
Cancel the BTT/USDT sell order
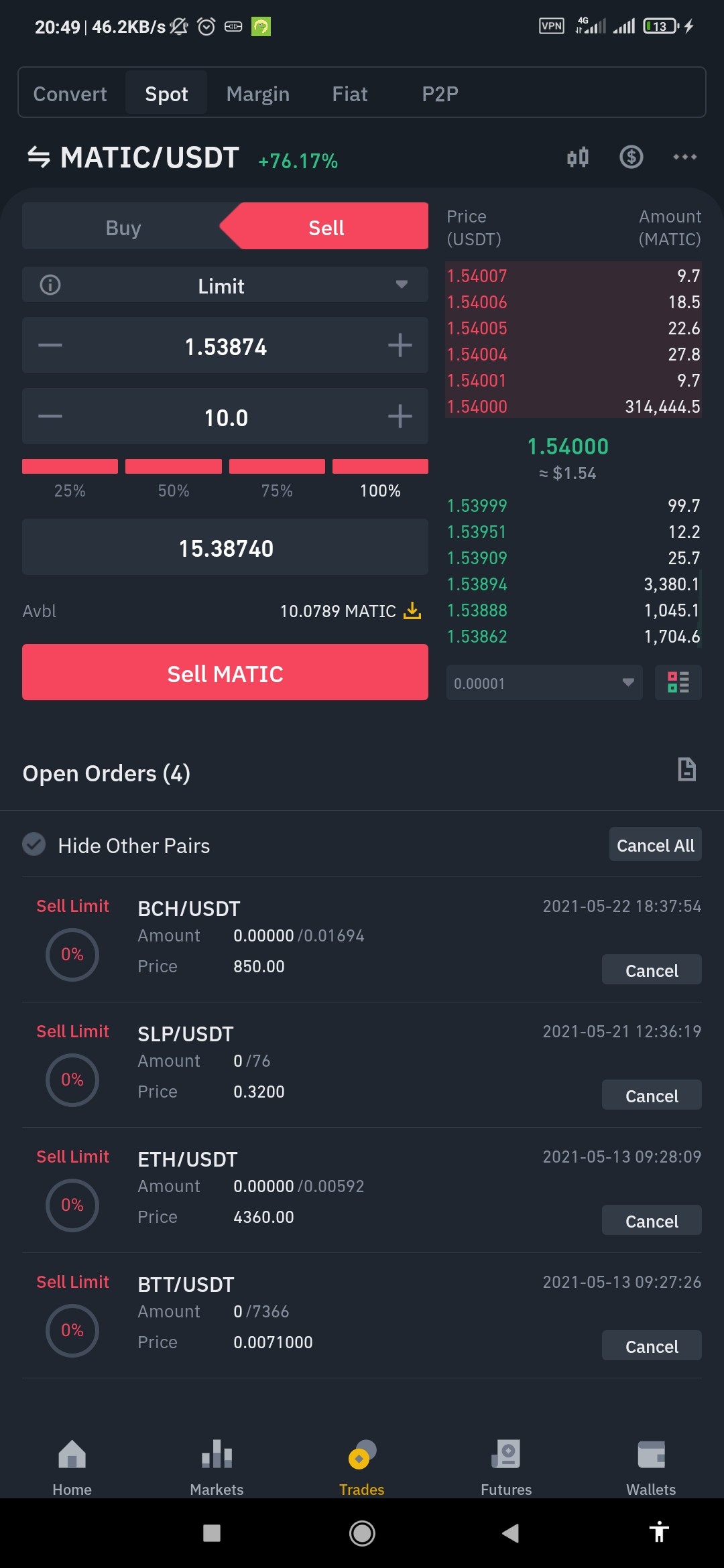(x=652, y=1346)
